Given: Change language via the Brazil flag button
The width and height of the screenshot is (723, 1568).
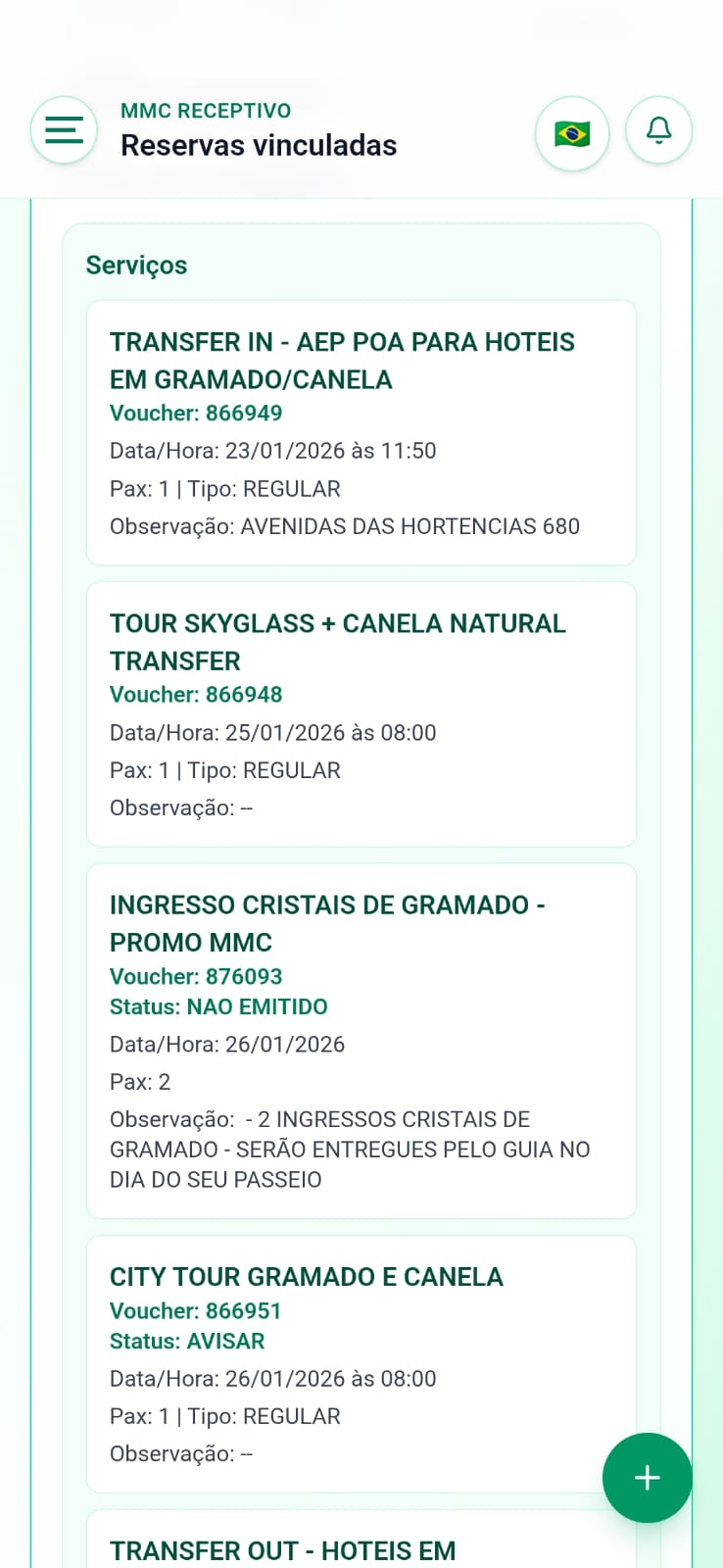Looking at the screenshot, I should (x=572, y=133).
